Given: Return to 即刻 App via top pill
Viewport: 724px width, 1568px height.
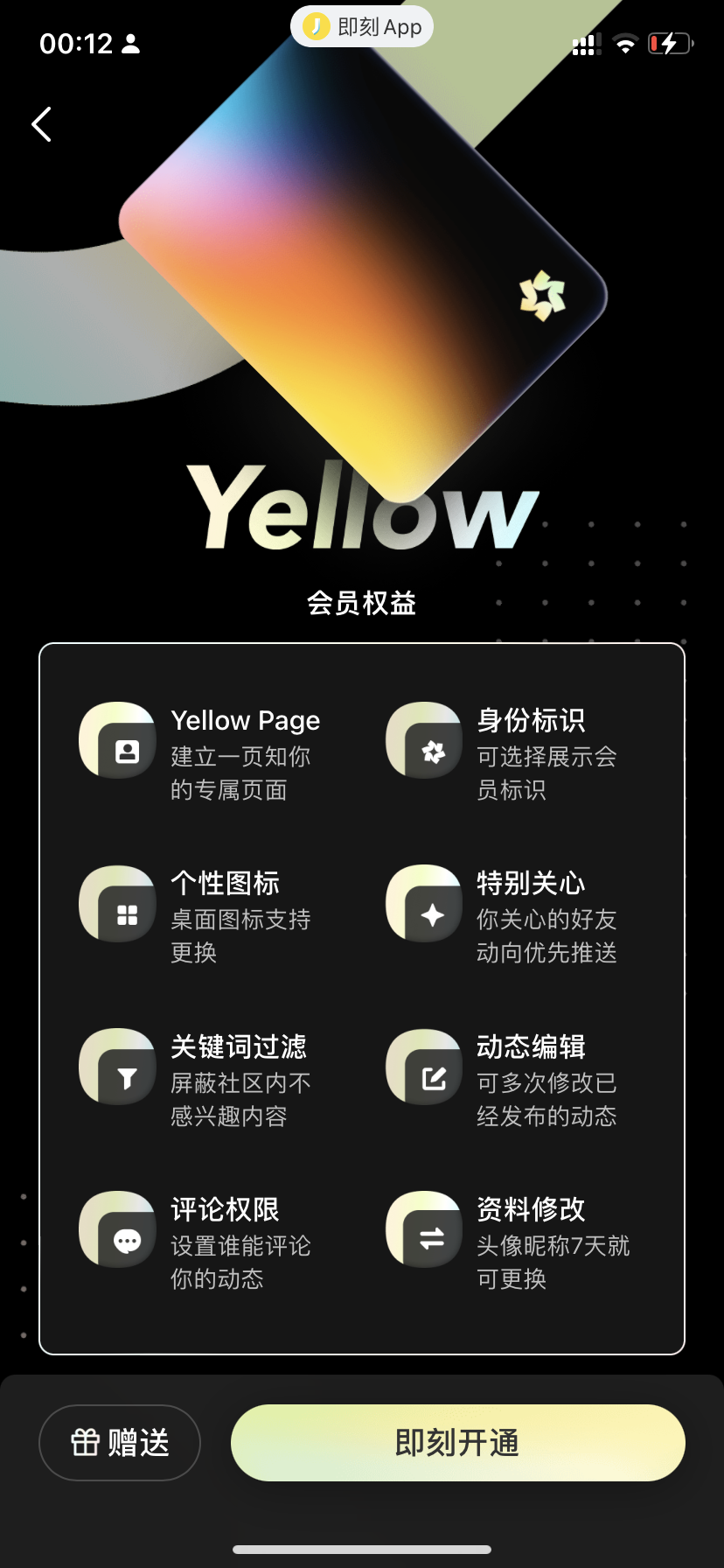Looking at the screenshot, I should (362, 27).
